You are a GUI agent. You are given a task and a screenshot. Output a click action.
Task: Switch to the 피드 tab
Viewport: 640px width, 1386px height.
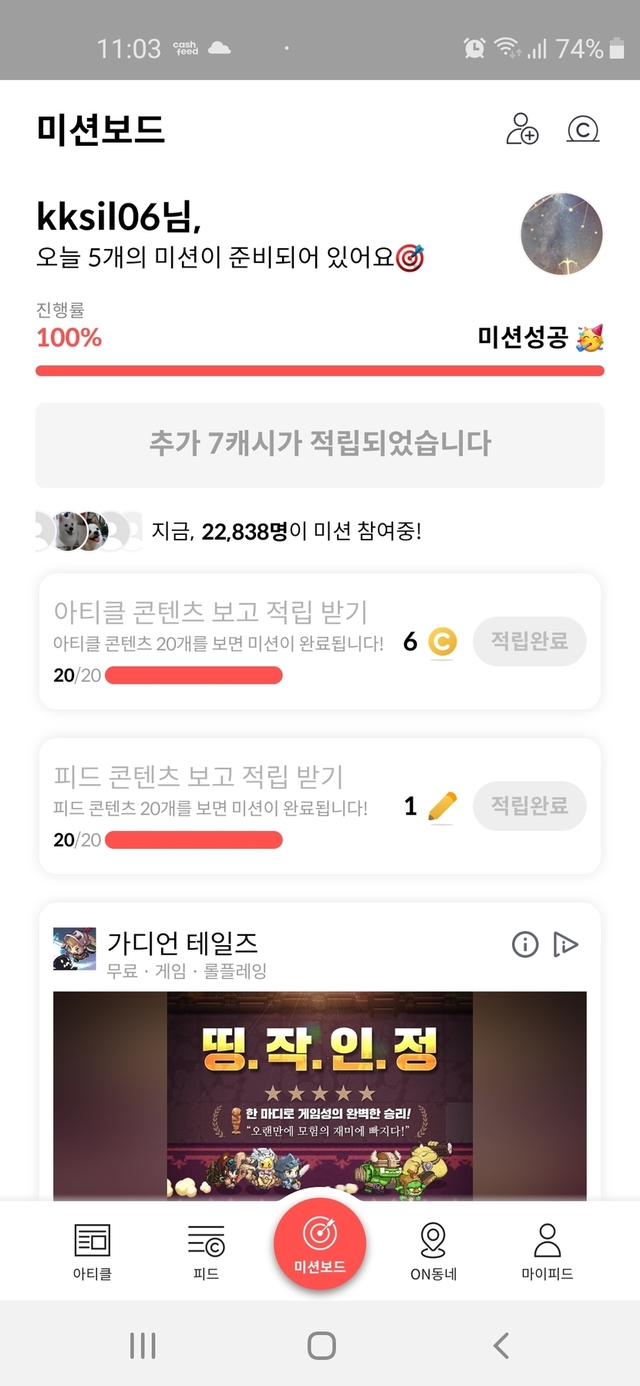(206, 1250)
